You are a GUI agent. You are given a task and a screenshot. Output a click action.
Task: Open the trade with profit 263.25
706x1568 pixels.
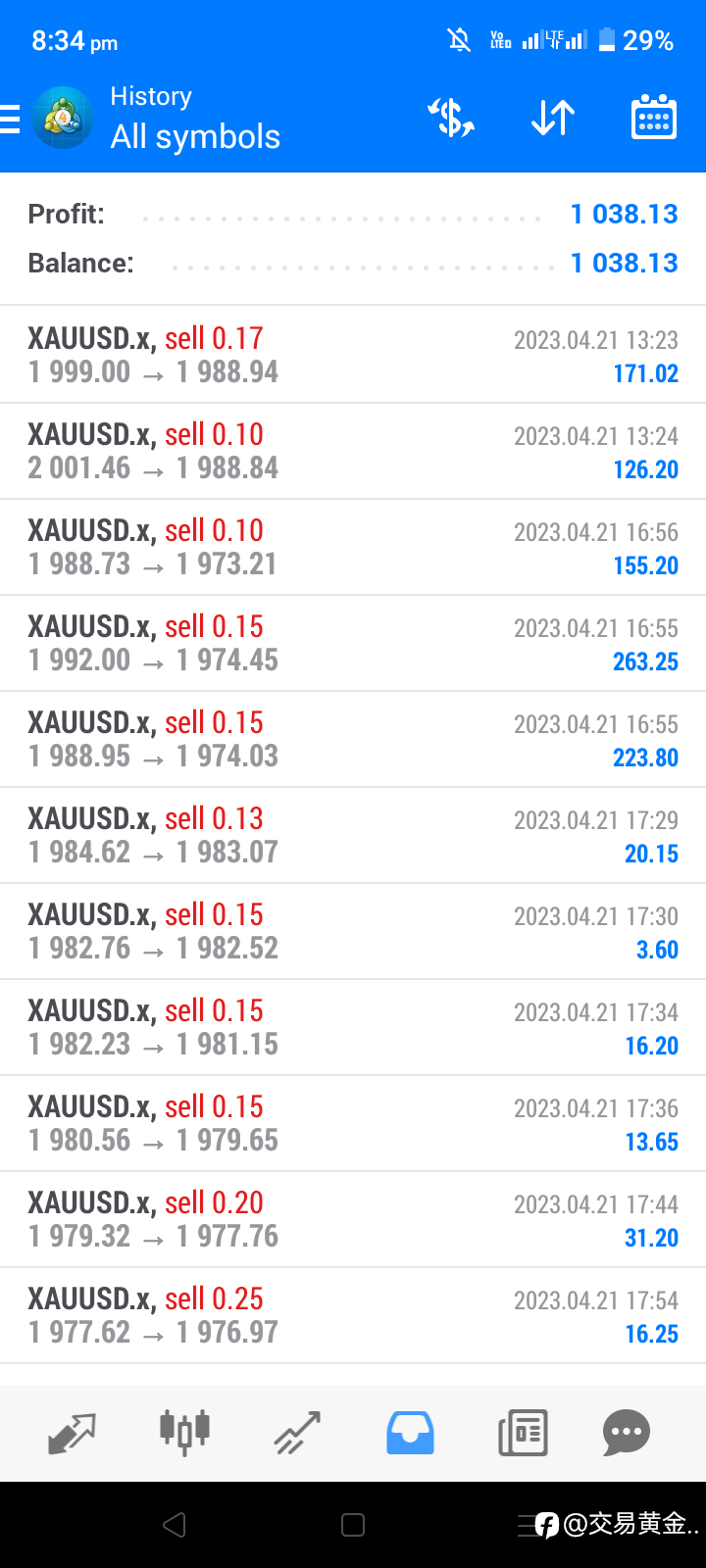[x=353, y=643]
